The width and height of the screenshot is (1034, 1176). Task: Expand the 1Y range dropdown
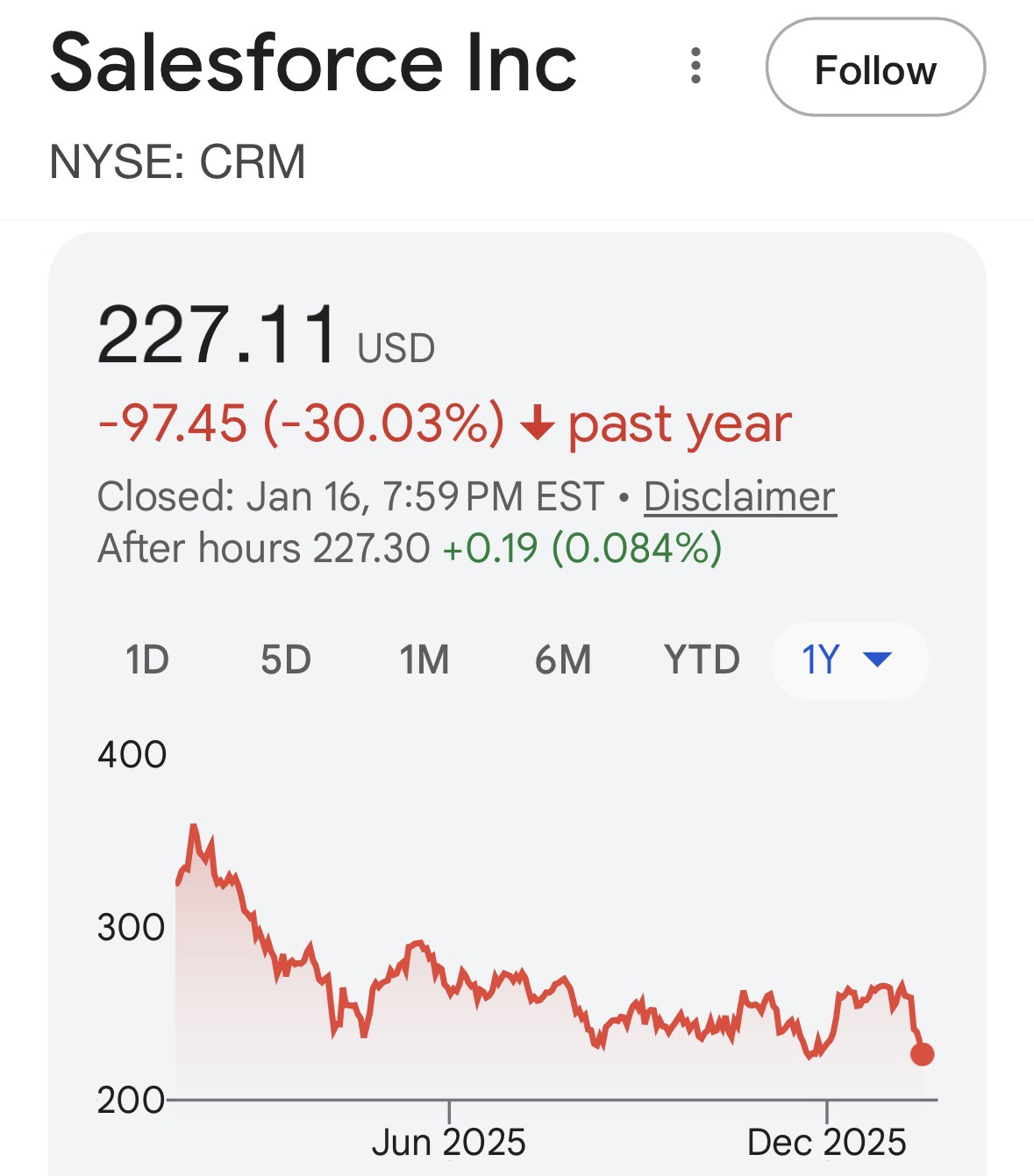(848, 659)
